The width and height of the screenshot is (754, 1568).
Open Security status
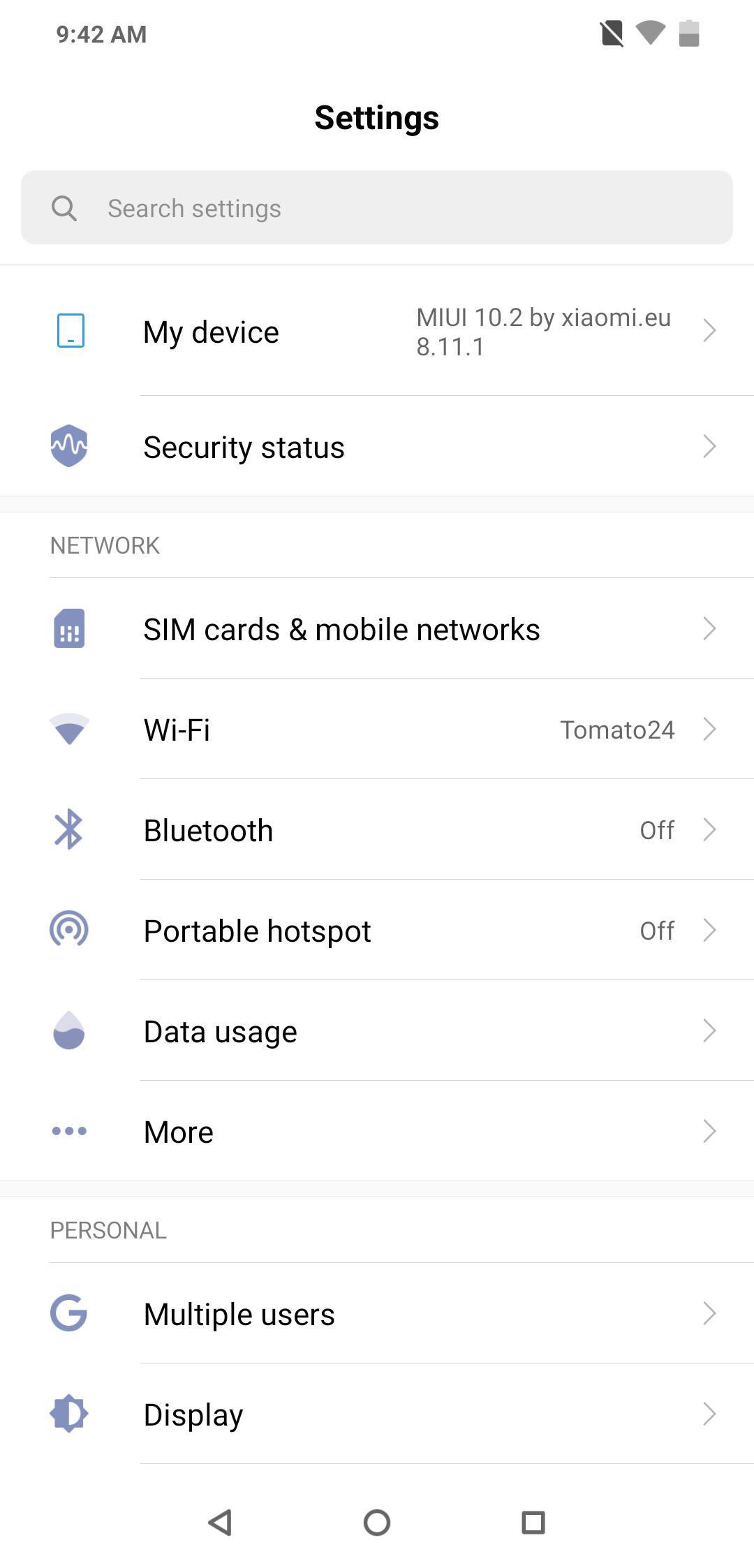pos(377,446)
